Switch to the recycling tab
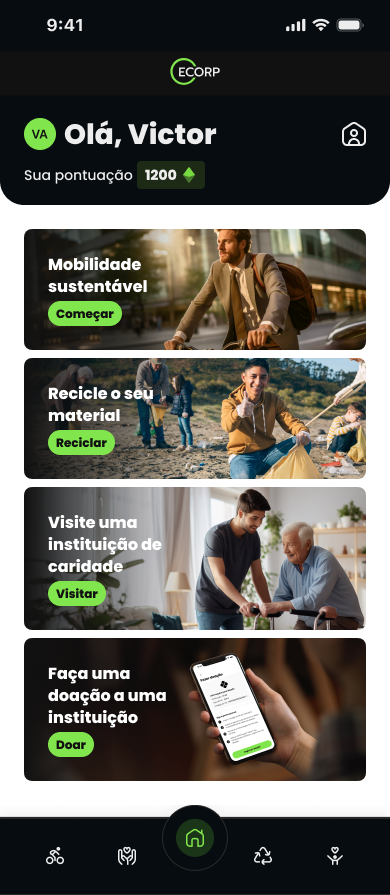The width and height of the screenshot is (390, 895). click(x=263, y=856)
